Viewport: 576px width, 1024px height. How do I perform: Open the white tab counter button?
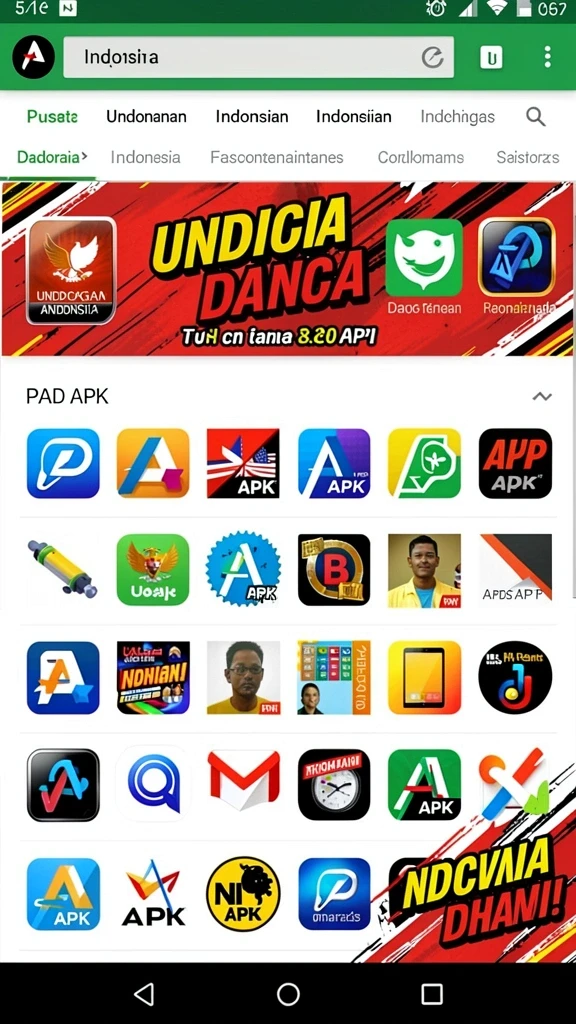tap(492, 57)
